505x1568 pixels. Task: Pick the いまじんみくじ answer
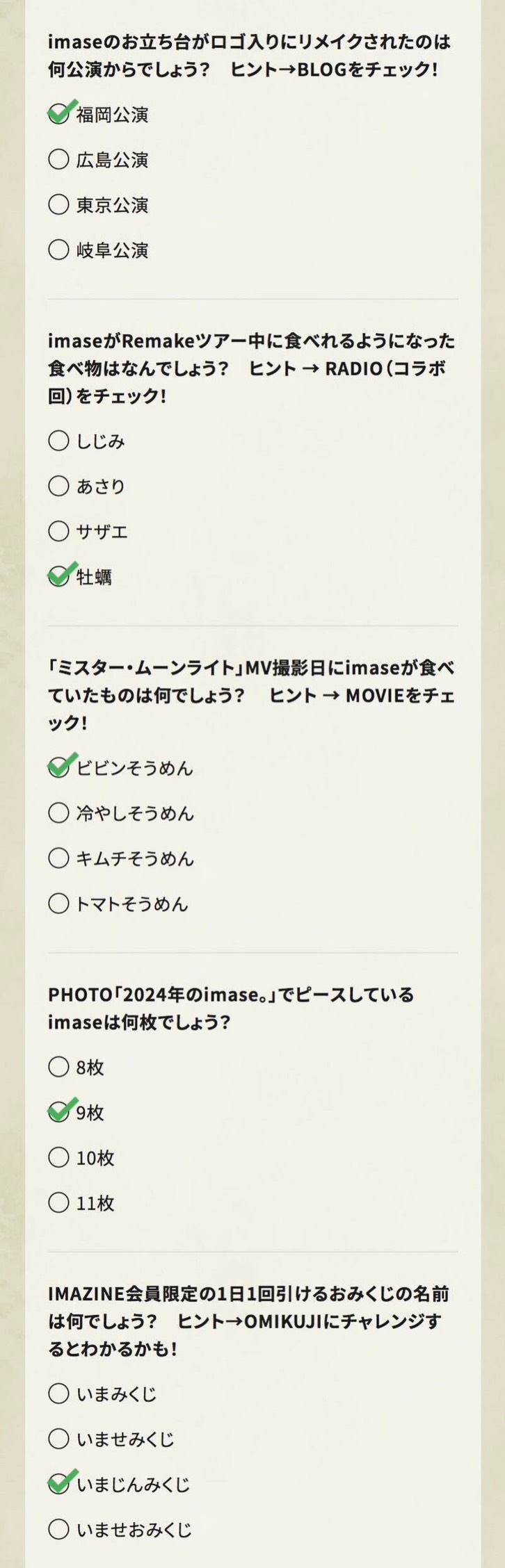(59, 1485)
